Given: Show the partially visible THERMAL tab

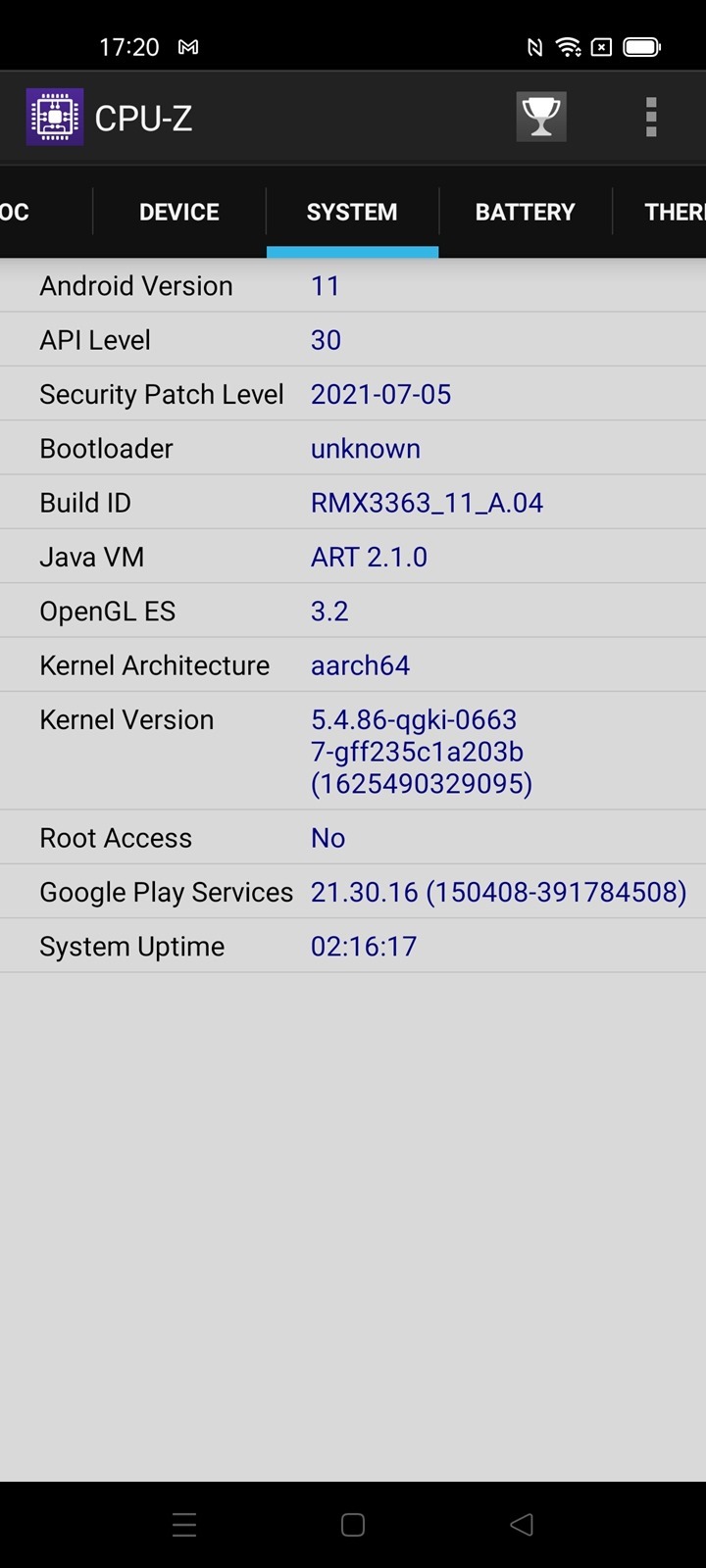Looking at the screenshot, I should (675, 212).
